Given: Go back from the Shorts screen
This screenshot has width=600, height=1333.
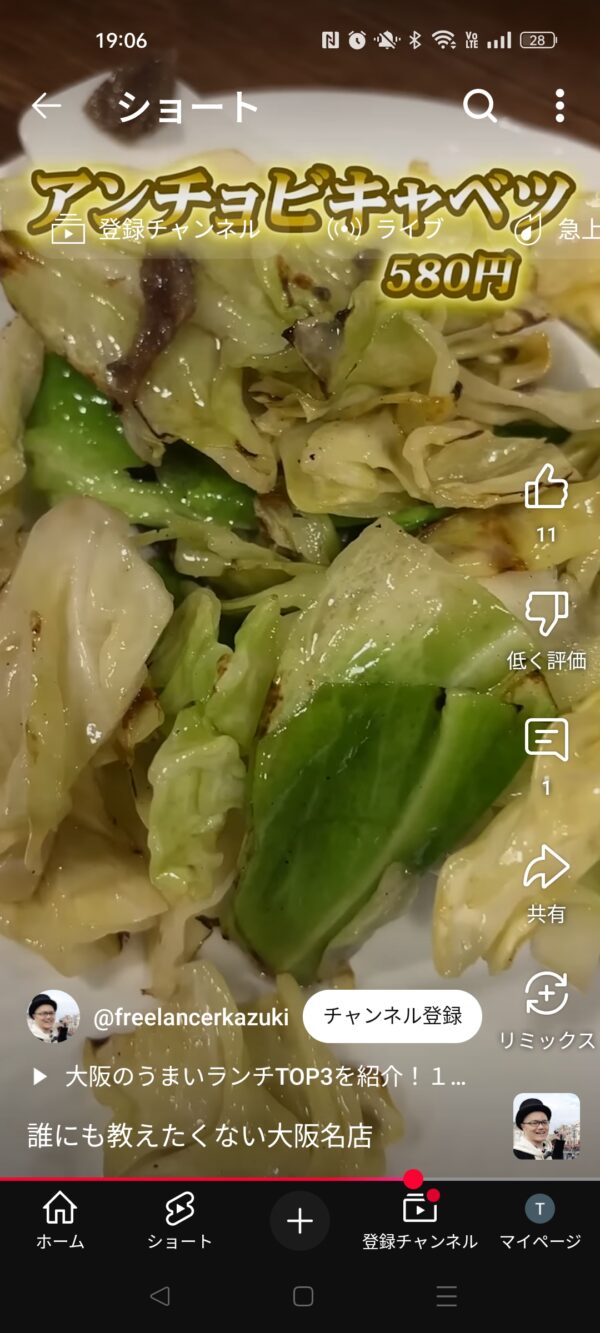Looking at the screenshot, I should (46, 105).
